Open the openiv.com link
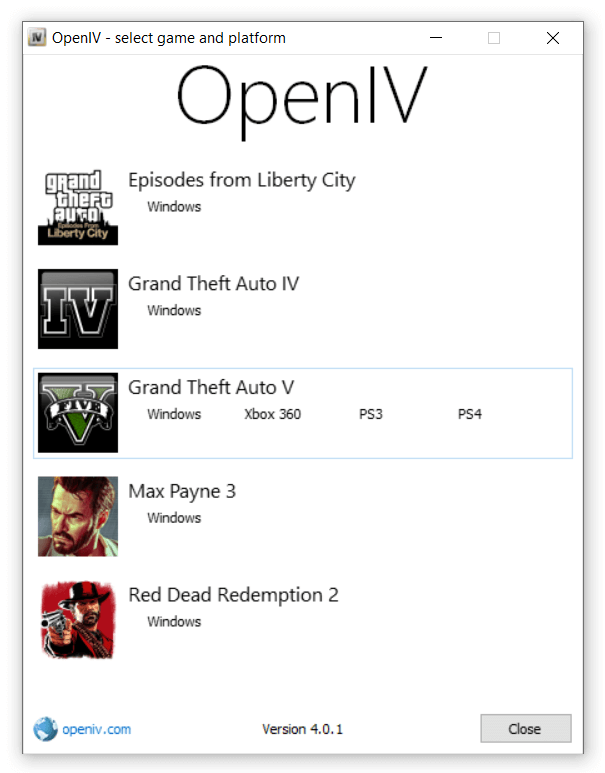605x773 pixels. click(96, 729)
